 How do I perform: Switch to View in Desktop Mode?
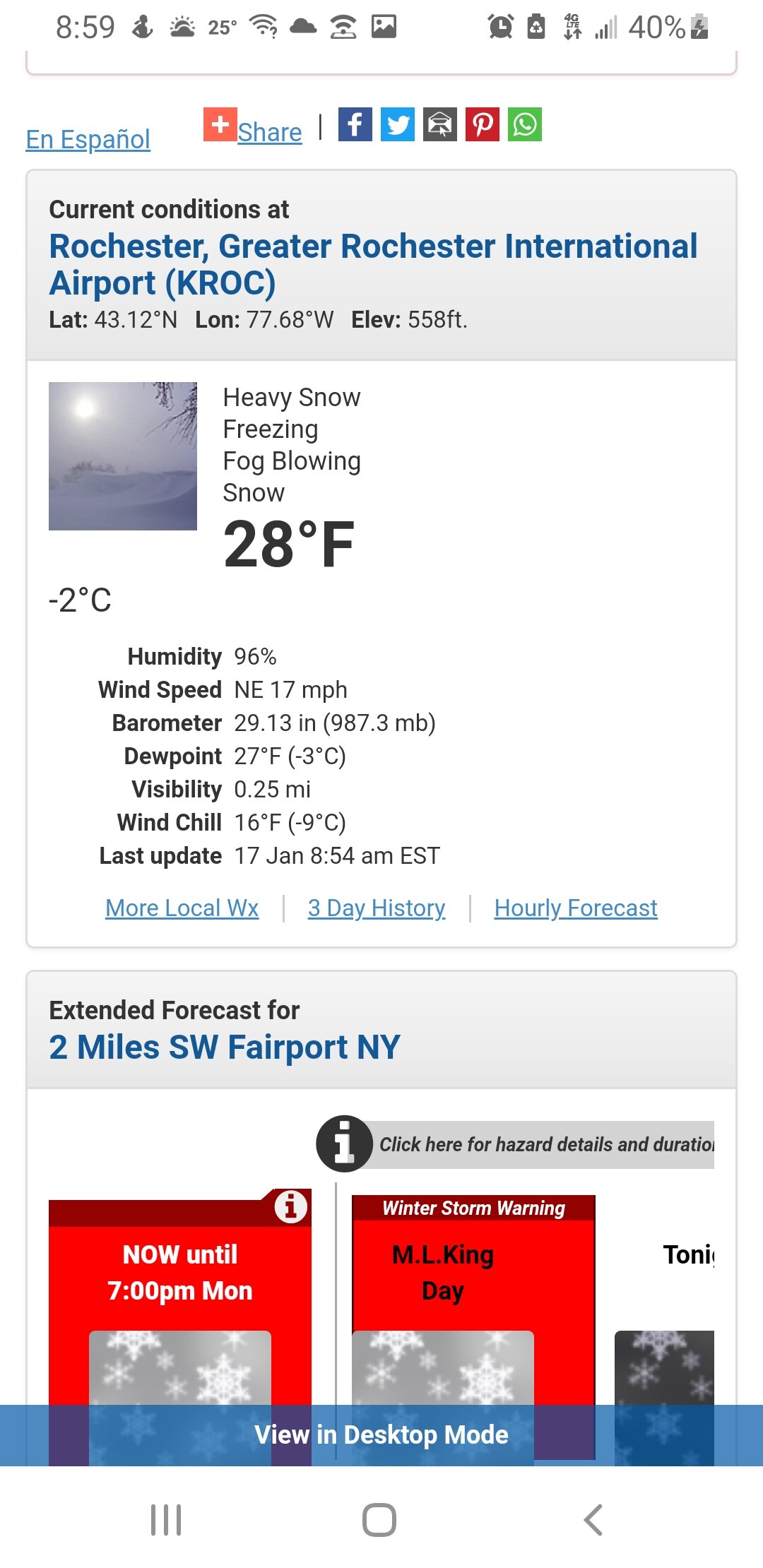[381, 1435]
